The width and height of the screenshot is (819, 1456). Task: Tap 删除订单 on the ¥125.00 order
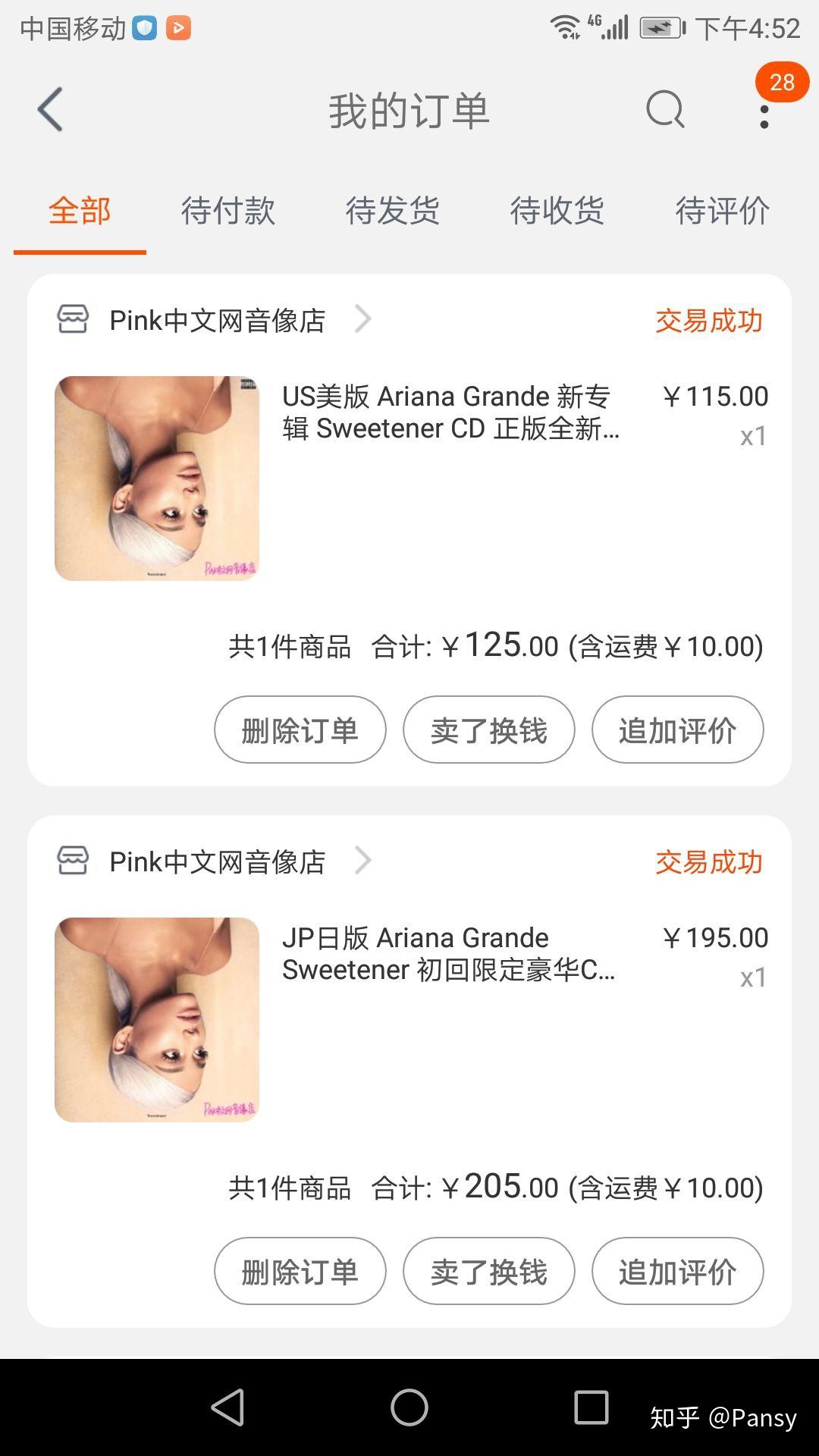[300, 730]
